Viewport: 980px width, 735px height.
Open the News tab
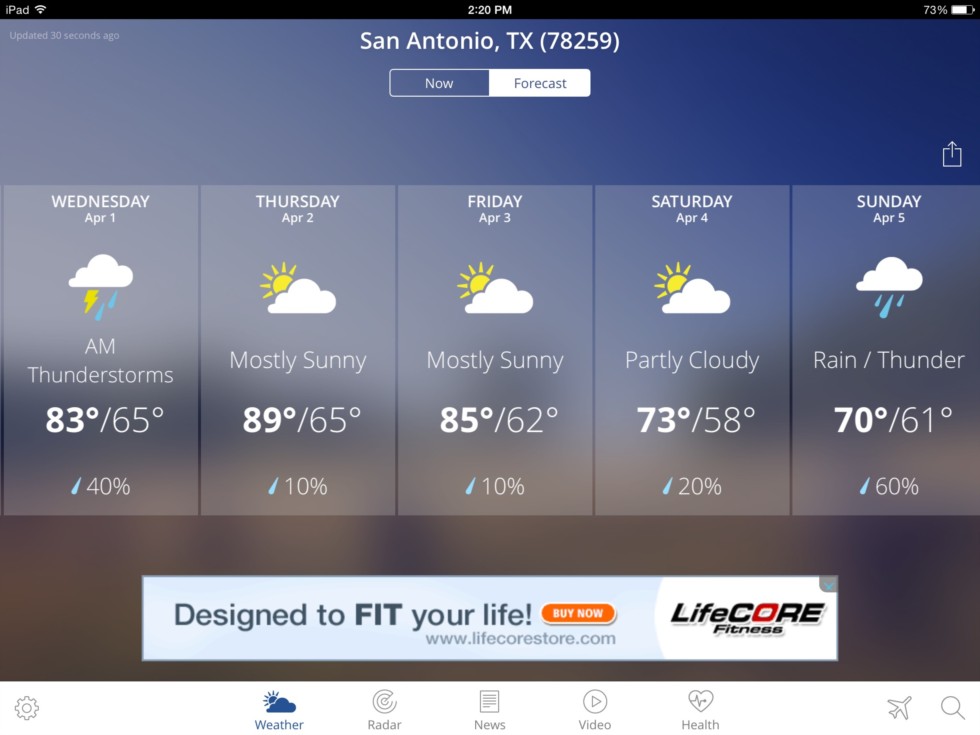point(489,710)
